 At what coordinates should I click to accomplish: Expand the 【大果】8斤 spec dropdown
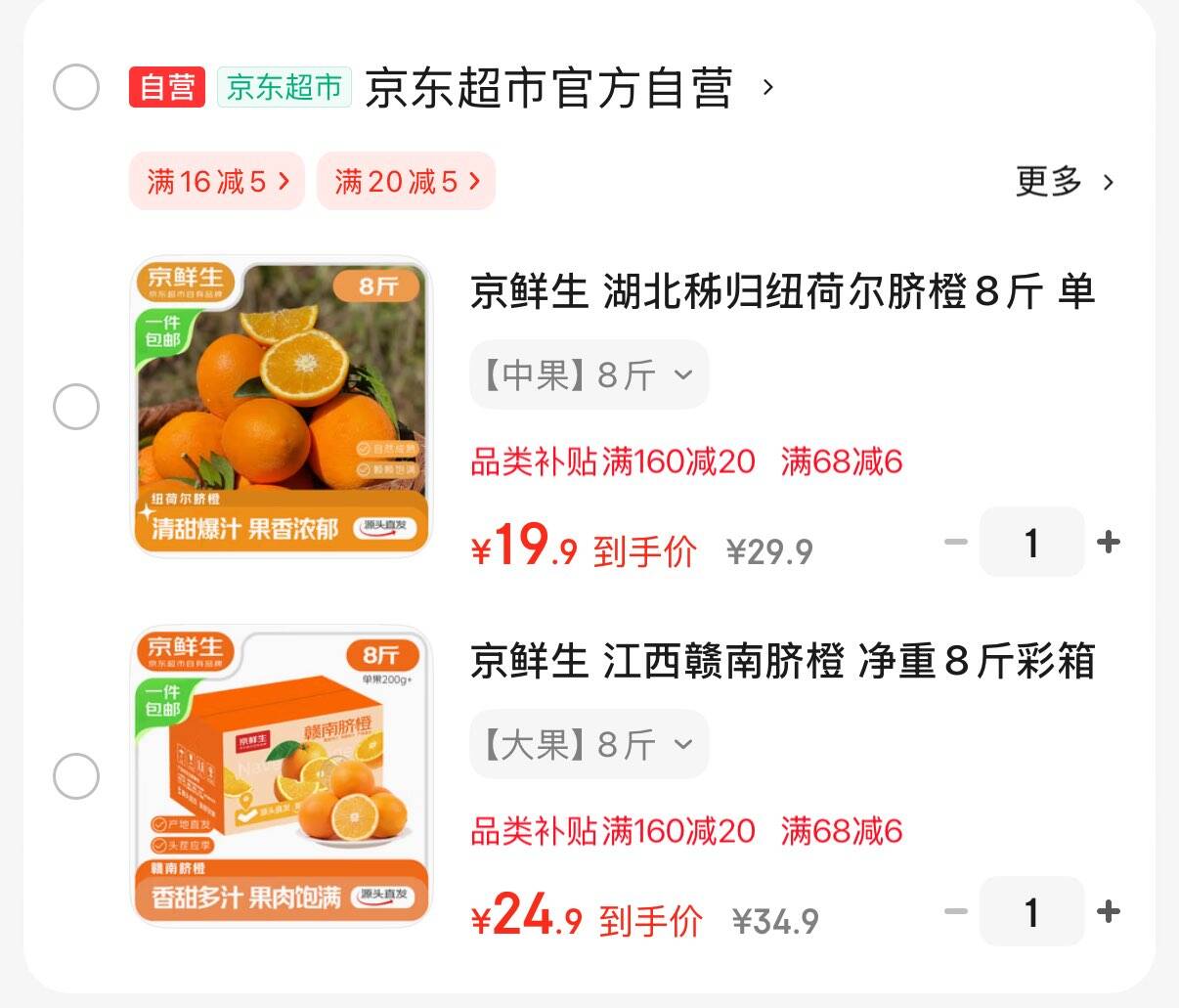click(x=589, y=745)
